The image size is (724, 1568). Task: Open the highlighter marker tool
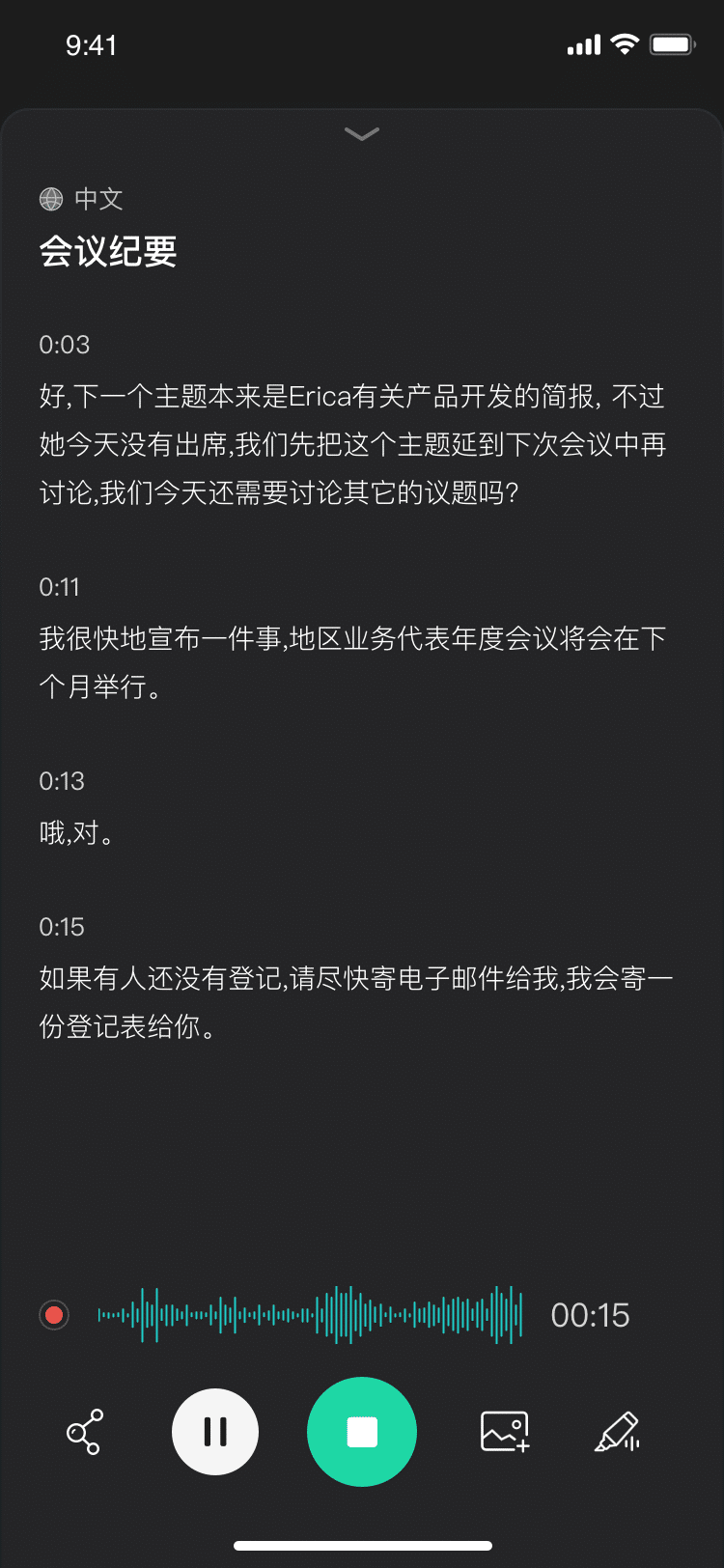pyautogui.click(x=618, y=1432)
